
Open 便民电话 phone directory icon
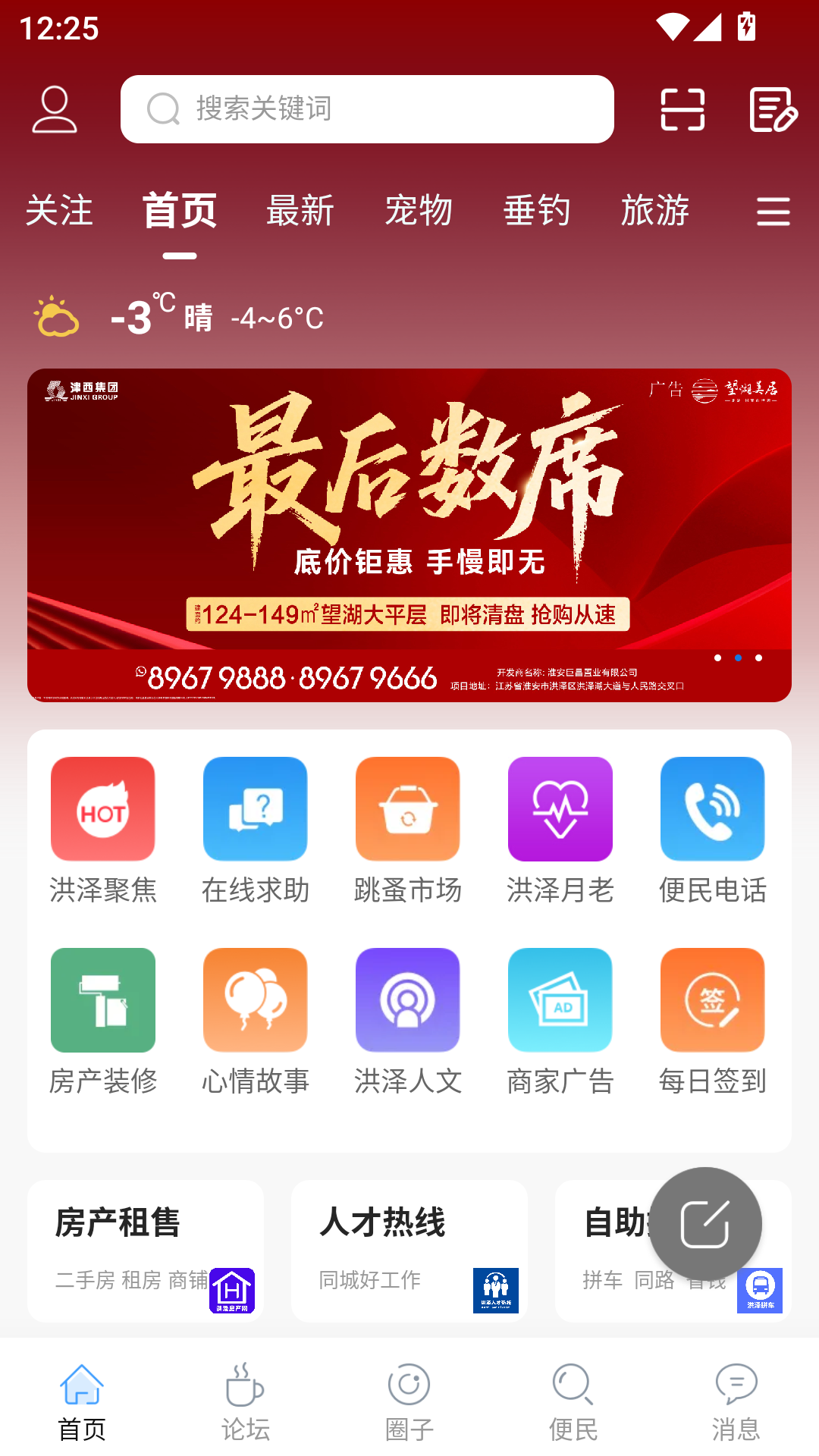(713, 808)
